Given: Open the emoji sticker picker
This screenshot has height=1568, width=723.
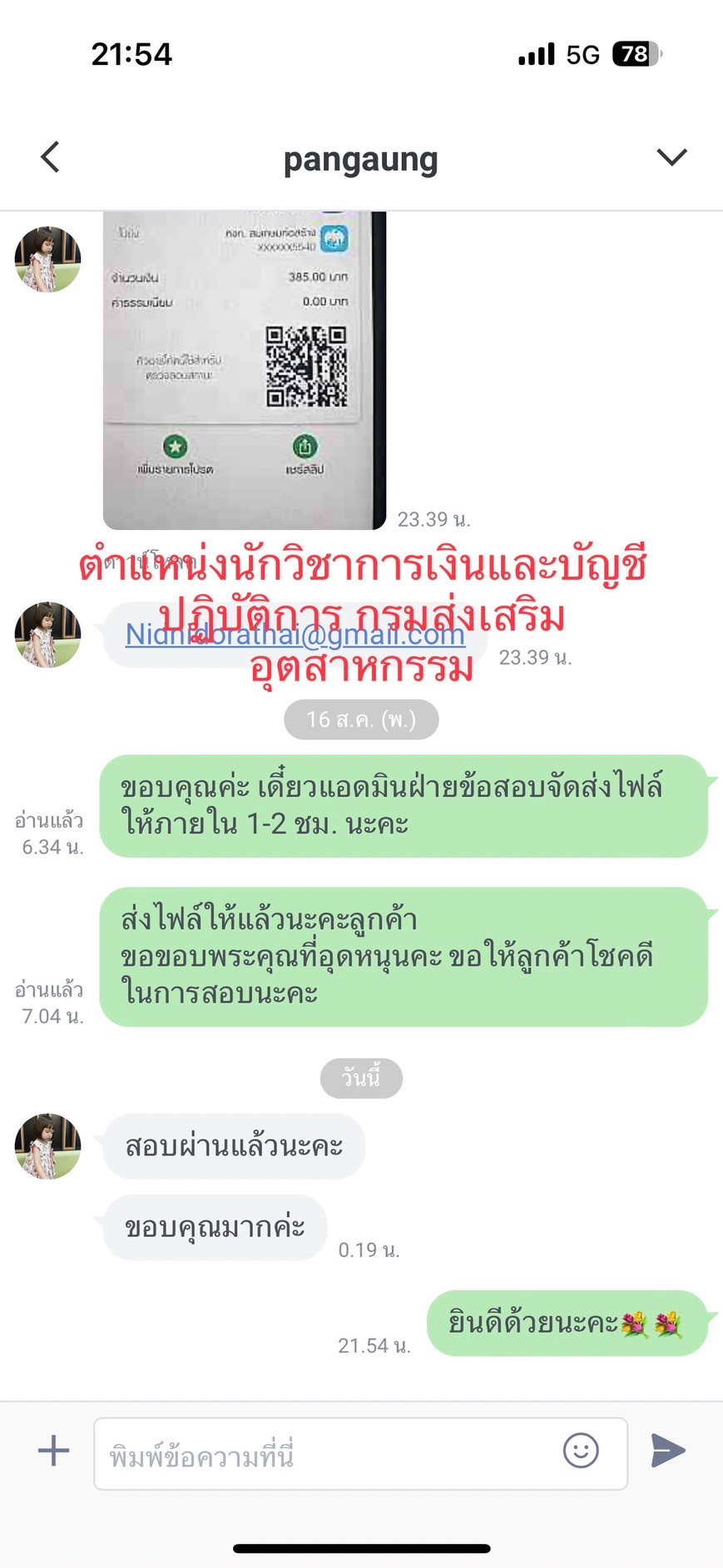Looking at the screenshot, I should point(580,1451).
